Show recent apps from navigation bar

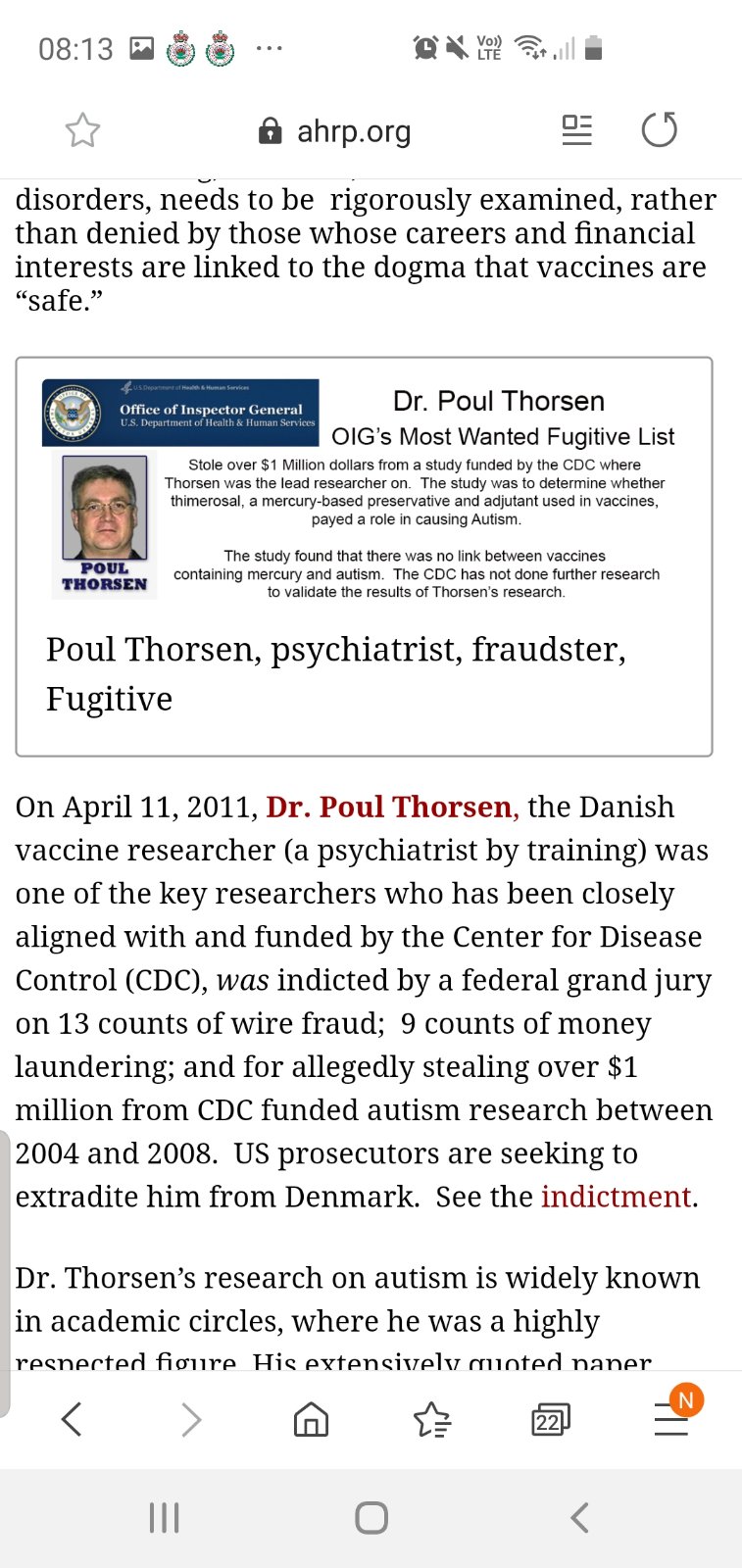164,1518
